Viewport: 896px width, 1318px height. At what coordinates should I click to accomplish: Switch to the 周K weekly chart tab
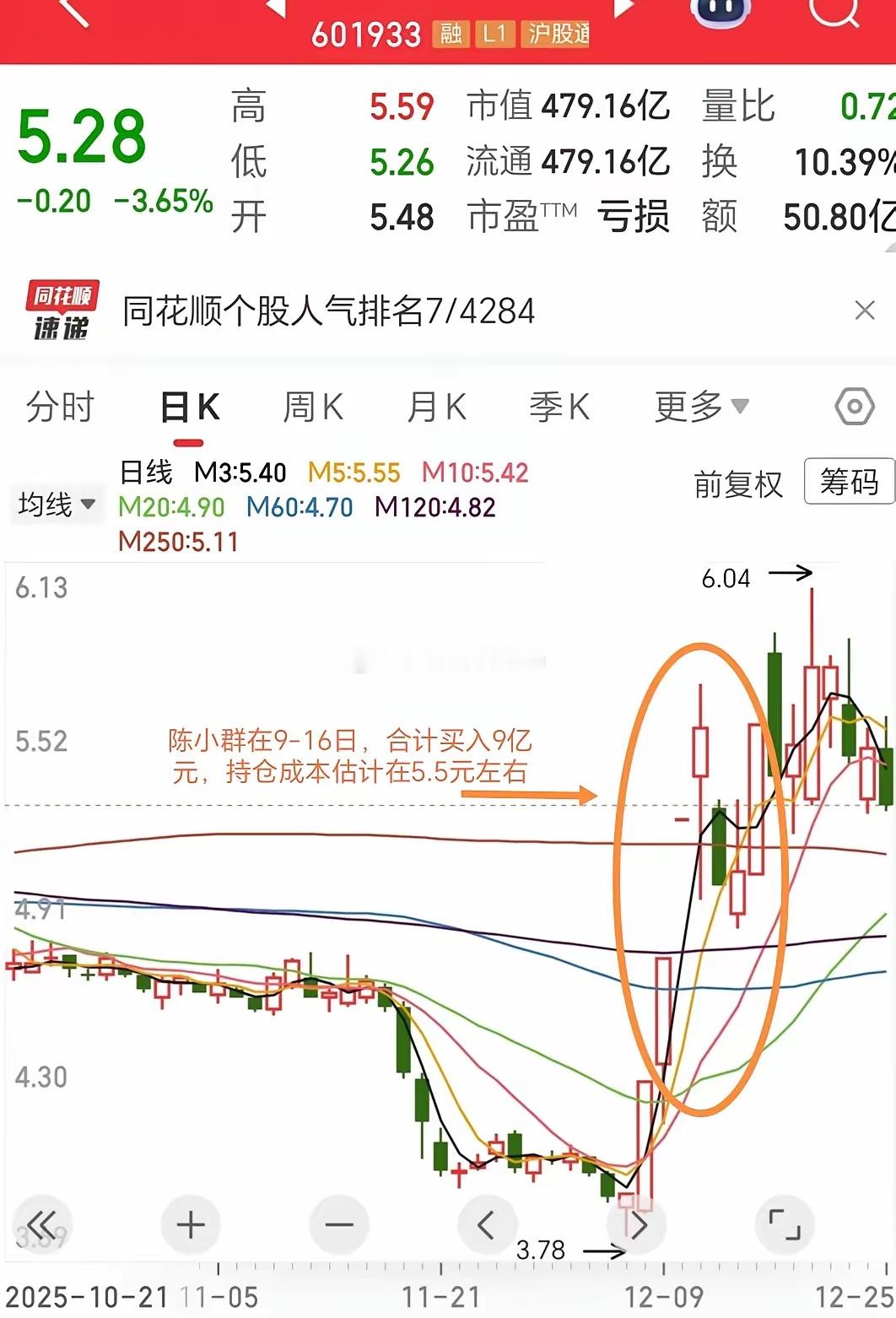pyautogui.click(x=312, y=406)
